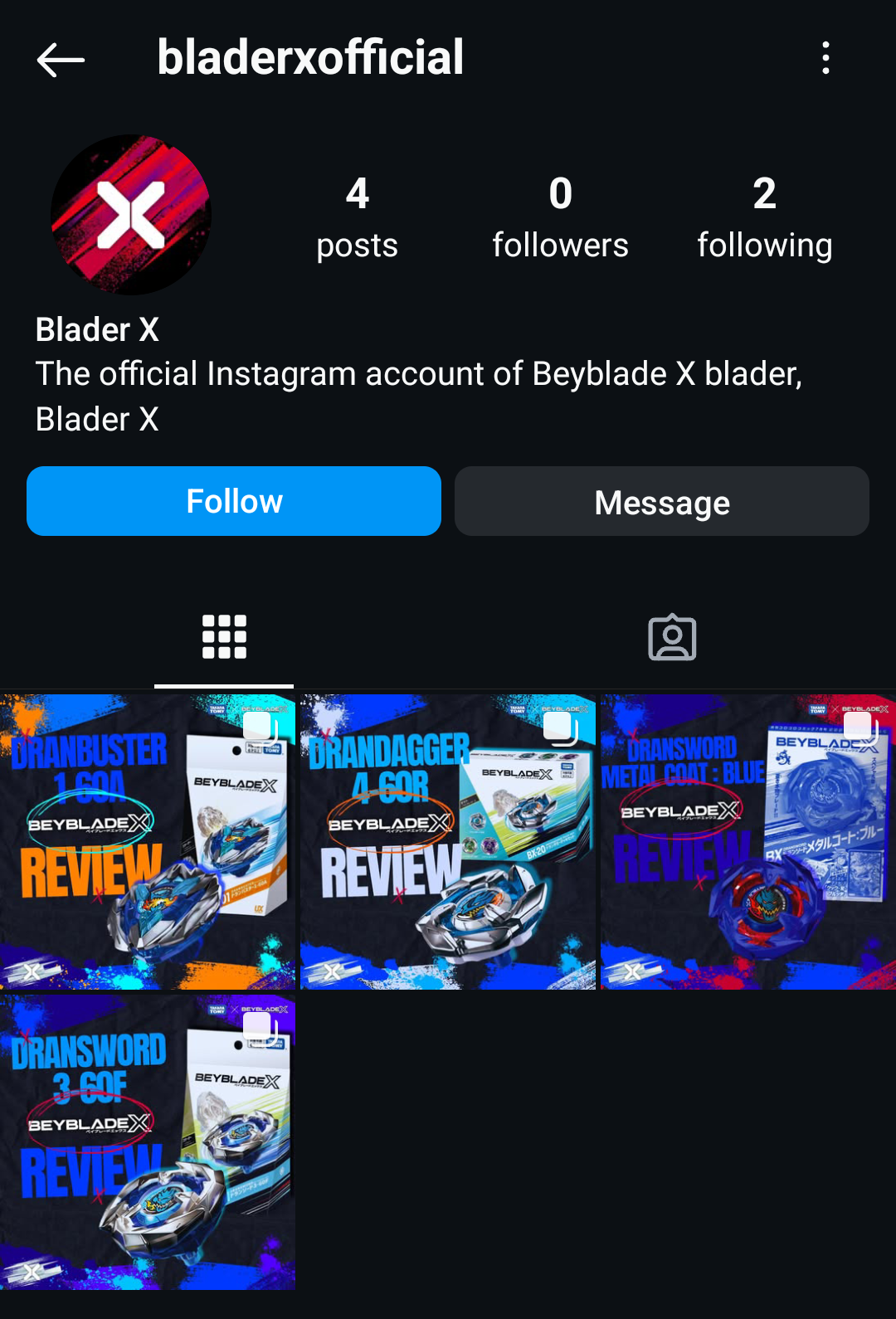The width and height of the screenshot is (896, 1319).
Task: View the following list
Action: [x=764, y=217]
